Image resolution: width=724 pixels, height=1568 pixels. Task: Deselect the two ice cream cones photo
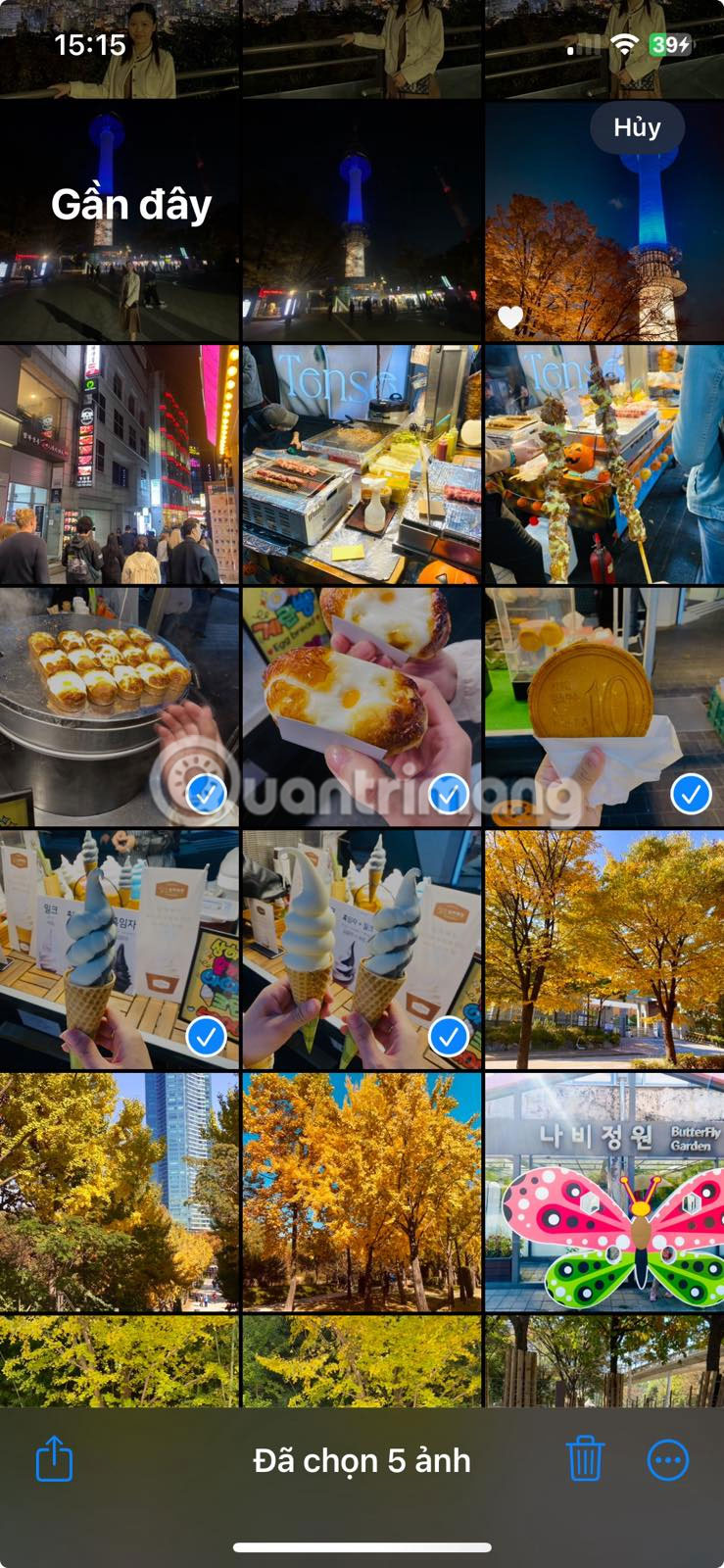tap(361, 949)
